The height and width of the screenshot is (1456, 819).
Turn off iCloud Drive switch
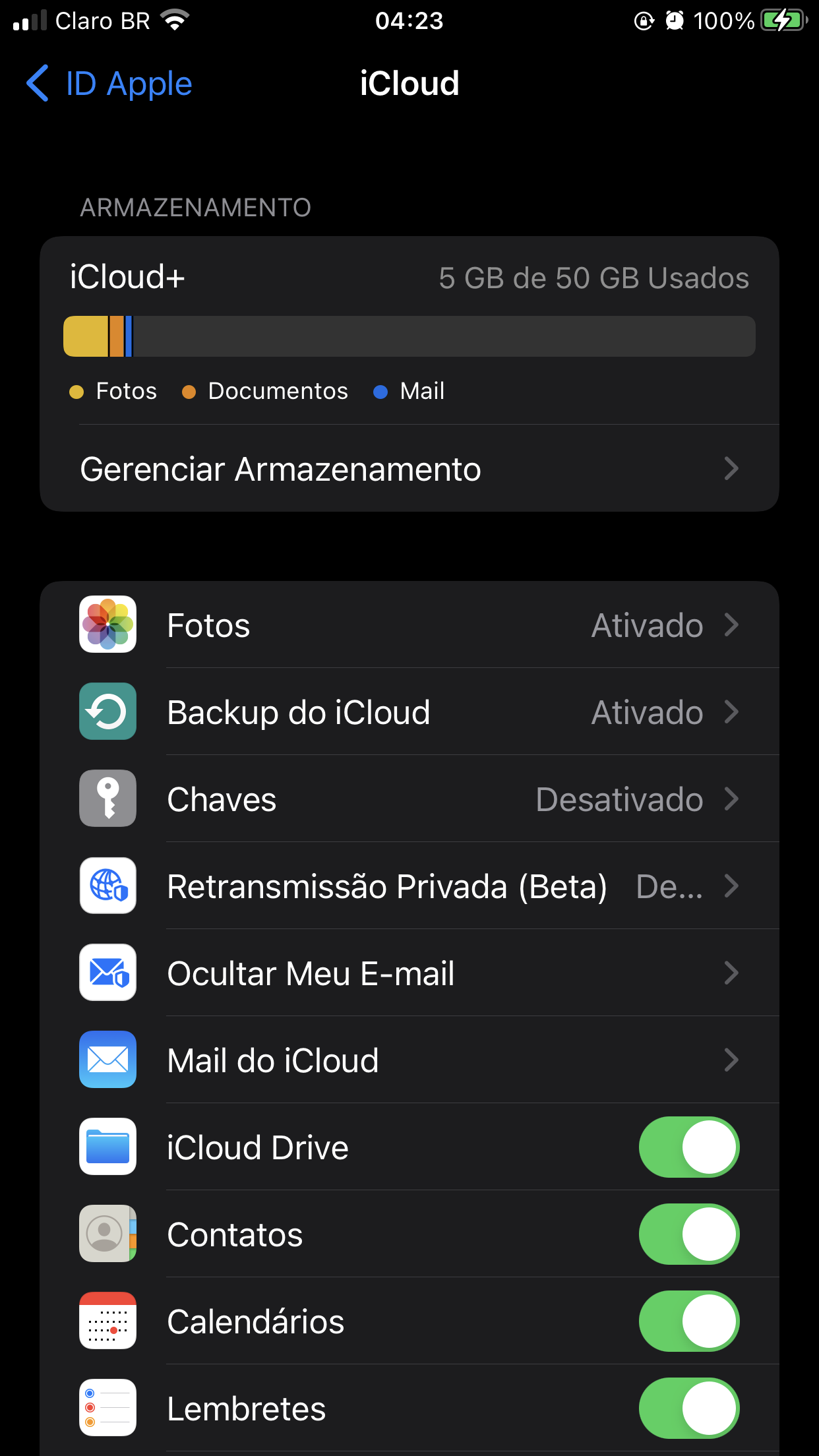(688, 1147)
